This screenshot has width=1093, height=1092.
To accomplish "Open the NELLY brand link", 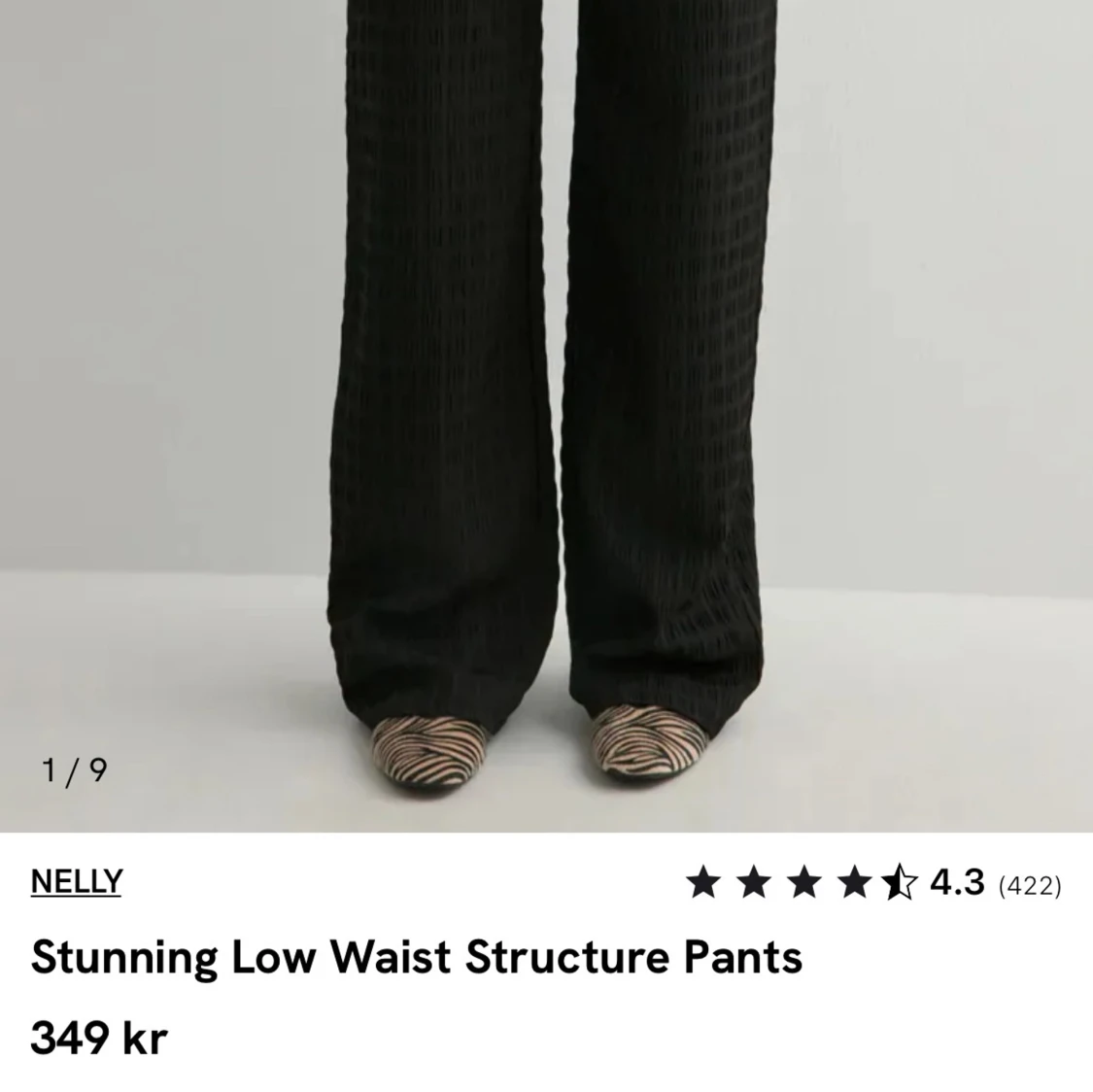I will pos(76,881).
